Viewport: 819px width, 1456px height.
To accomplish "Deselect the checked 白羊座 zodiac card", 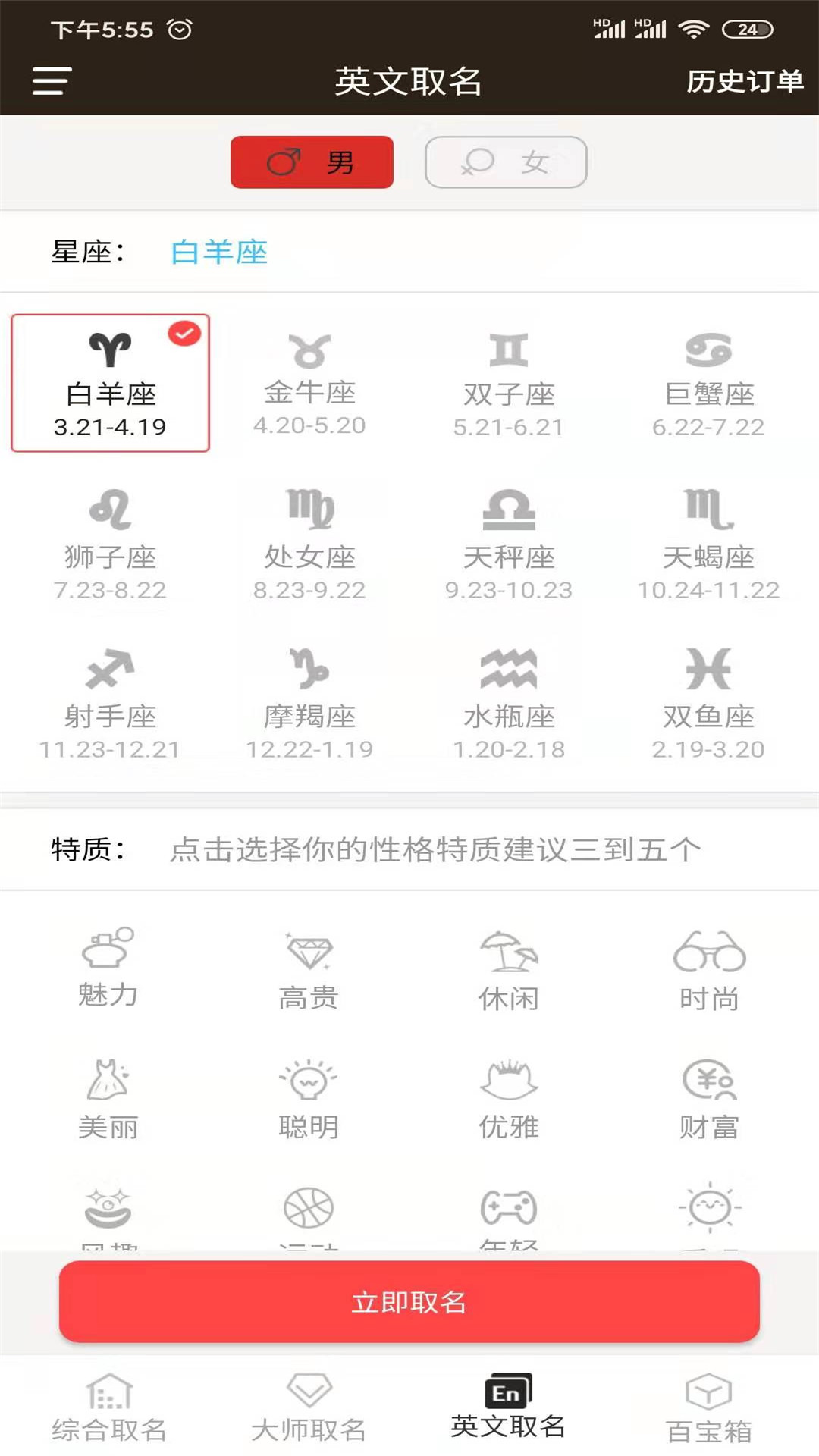I will 109,383.
